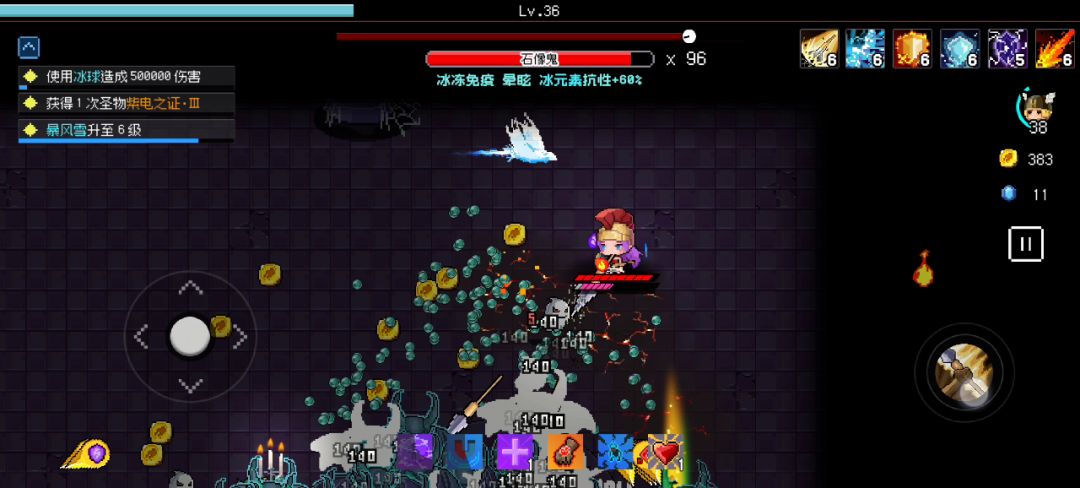Tap the joystick's up arrow
Screen dimensions: 1080x488
[x=190, y=288]
